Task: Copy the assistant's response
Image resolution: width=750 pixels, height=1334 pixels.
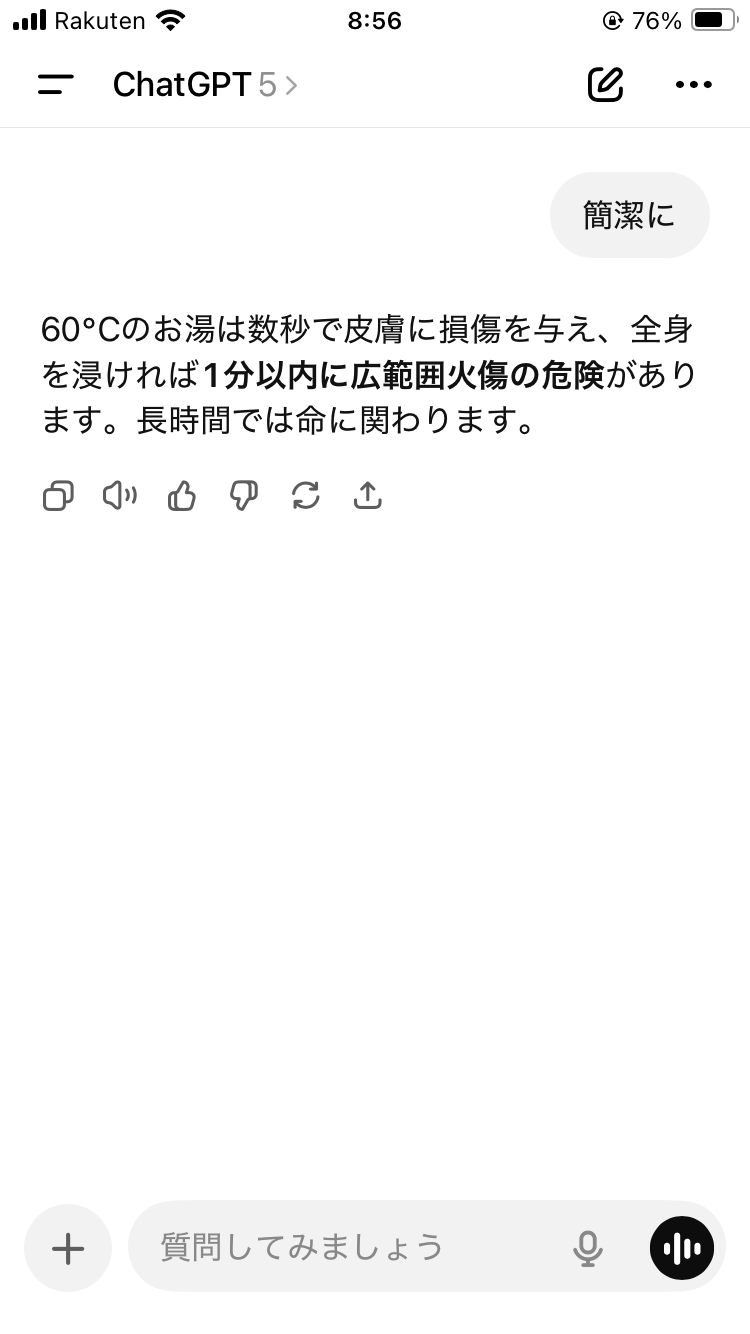Action: tap(58, 495)
